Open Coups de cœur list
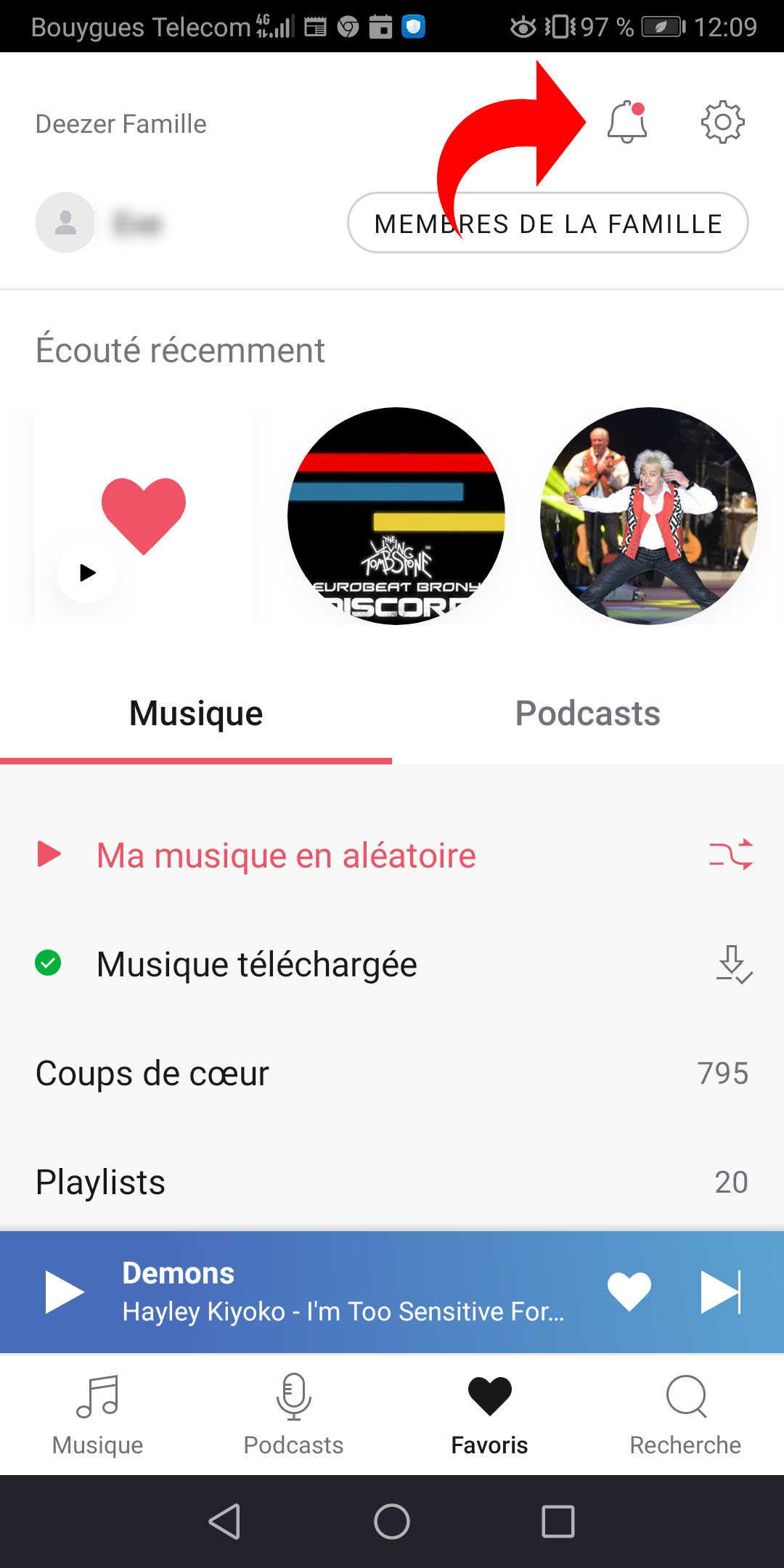 (152, 1073)
